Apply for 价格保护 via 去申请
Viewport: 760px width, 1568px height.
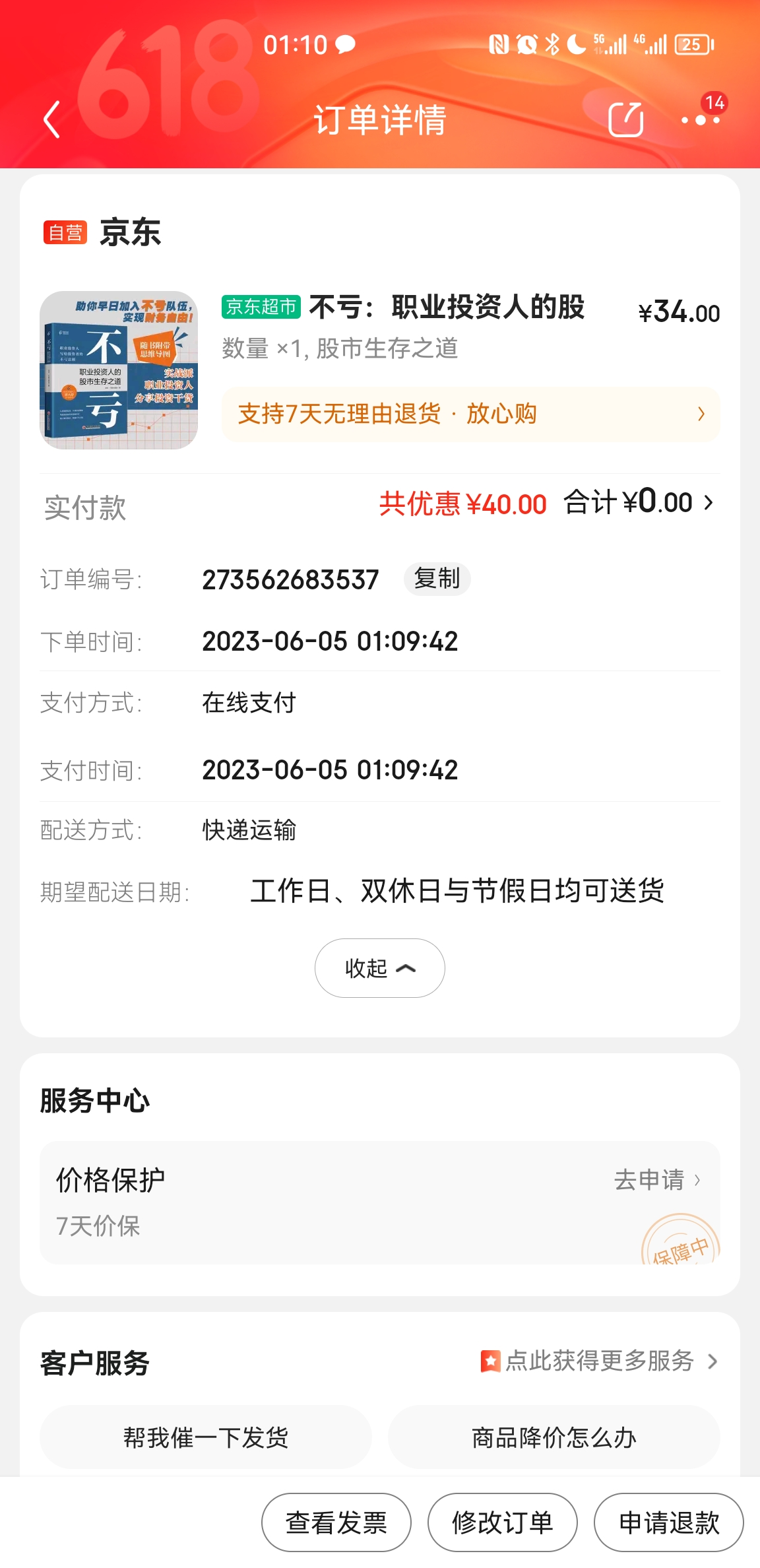(x=657, y=1180)
